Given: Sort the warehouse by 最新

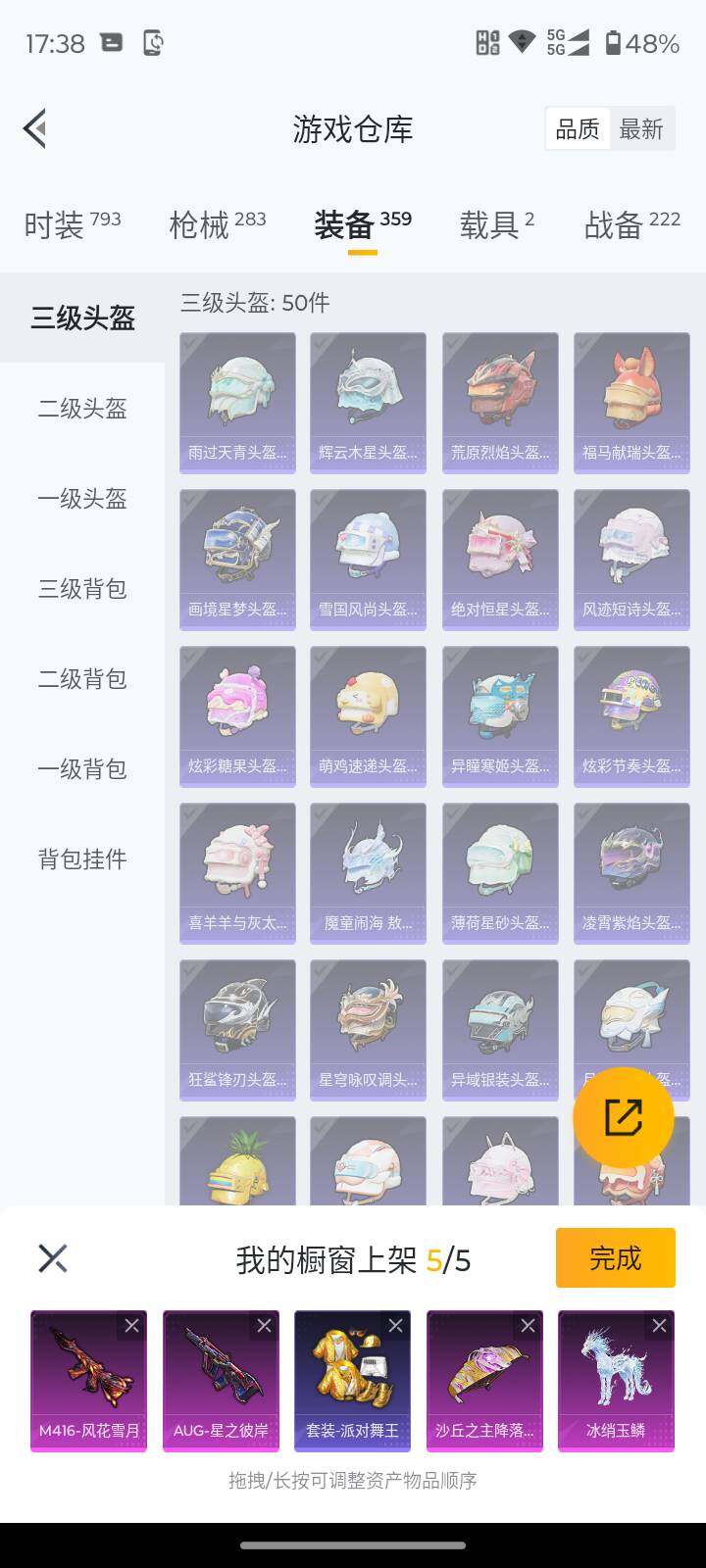Looking at the screenshot, I should (x=641, y=129).
